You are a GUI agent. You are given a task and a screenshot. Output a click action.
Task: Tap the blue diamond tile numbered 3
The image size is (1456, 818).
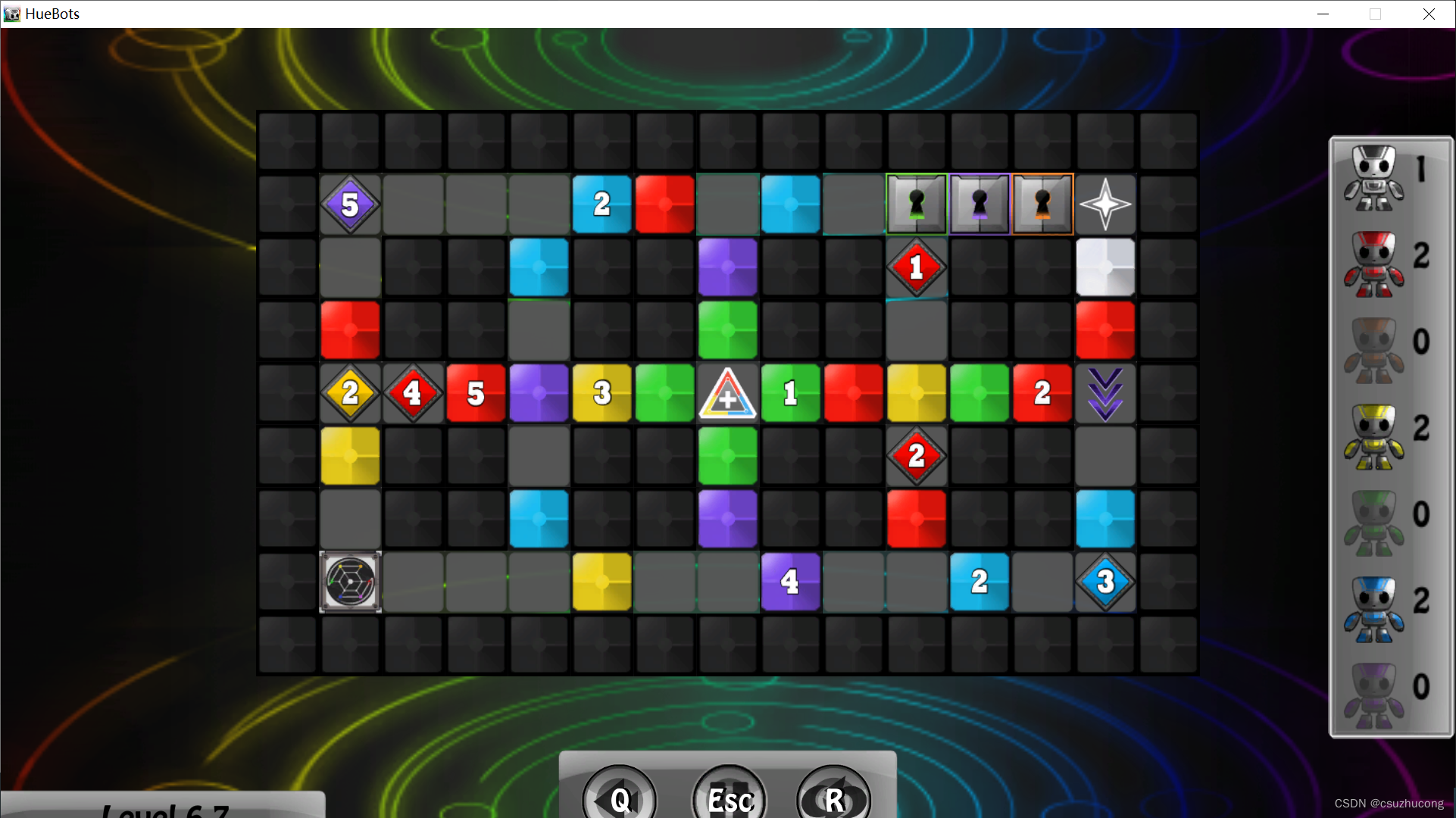point(1104,582)
